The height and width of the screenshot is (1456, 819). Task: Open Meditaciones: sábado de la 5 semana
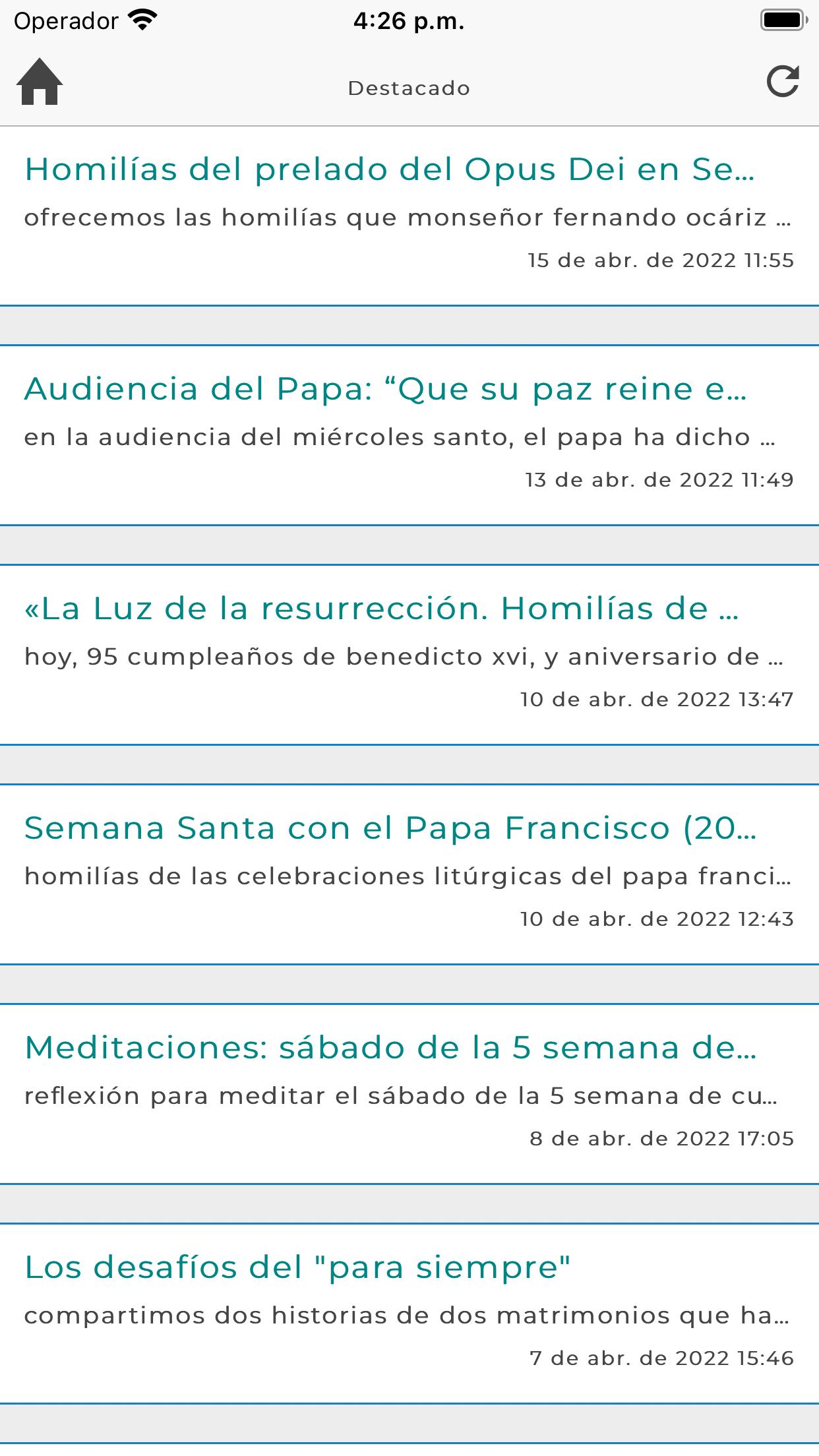[x=409, y=1094]
